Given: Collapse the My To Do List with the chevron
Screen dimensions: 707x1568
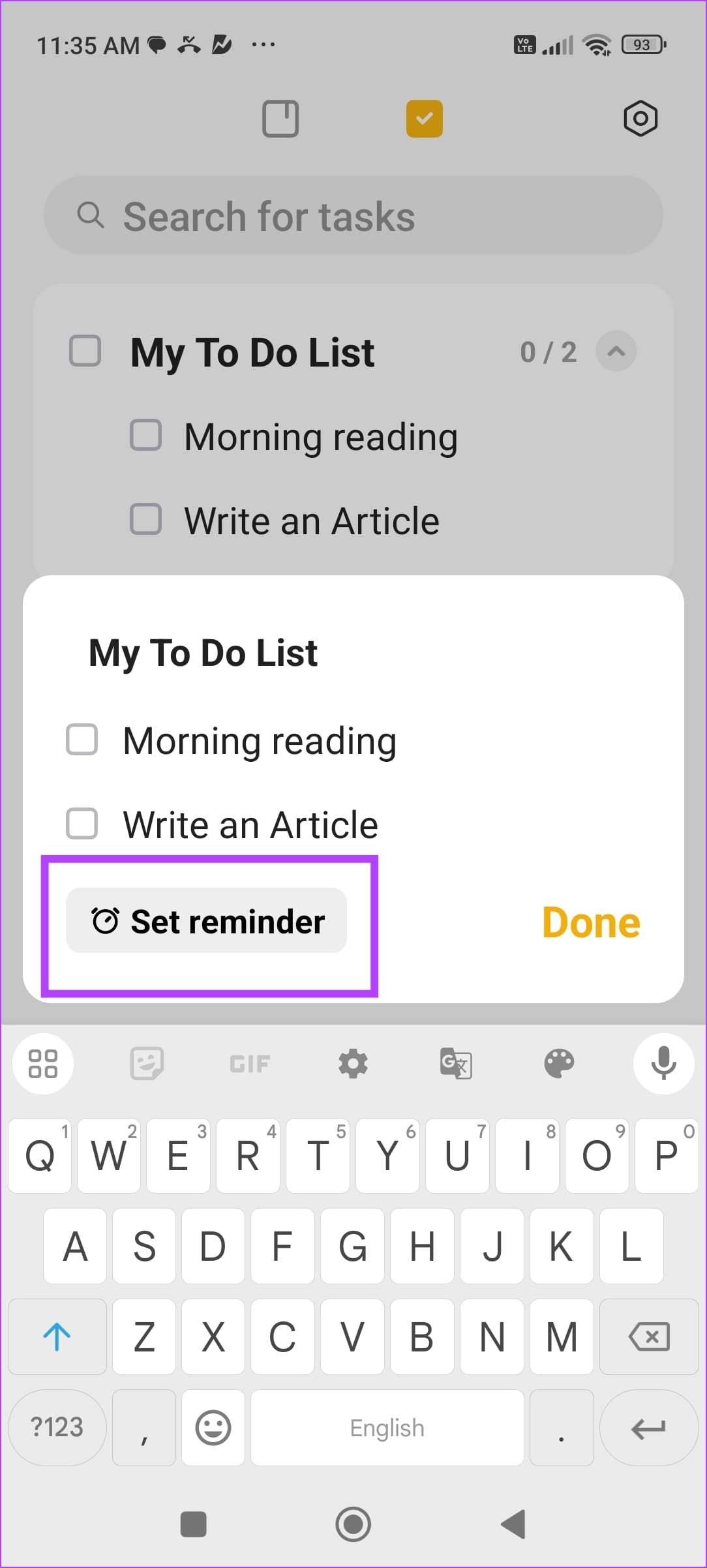Looking at the screenshot, I should point(616,352).
